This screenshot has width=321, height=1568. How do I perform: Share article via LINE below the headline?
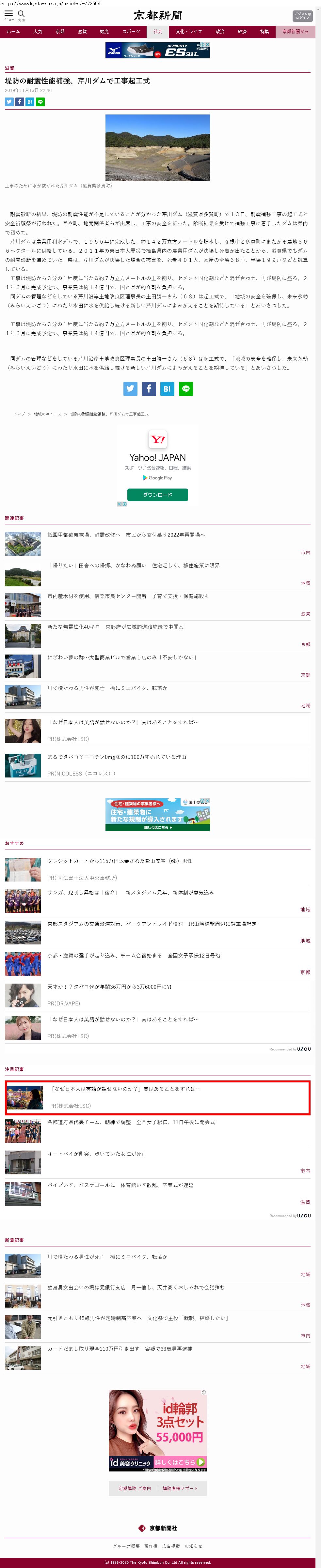coord(40,102)
